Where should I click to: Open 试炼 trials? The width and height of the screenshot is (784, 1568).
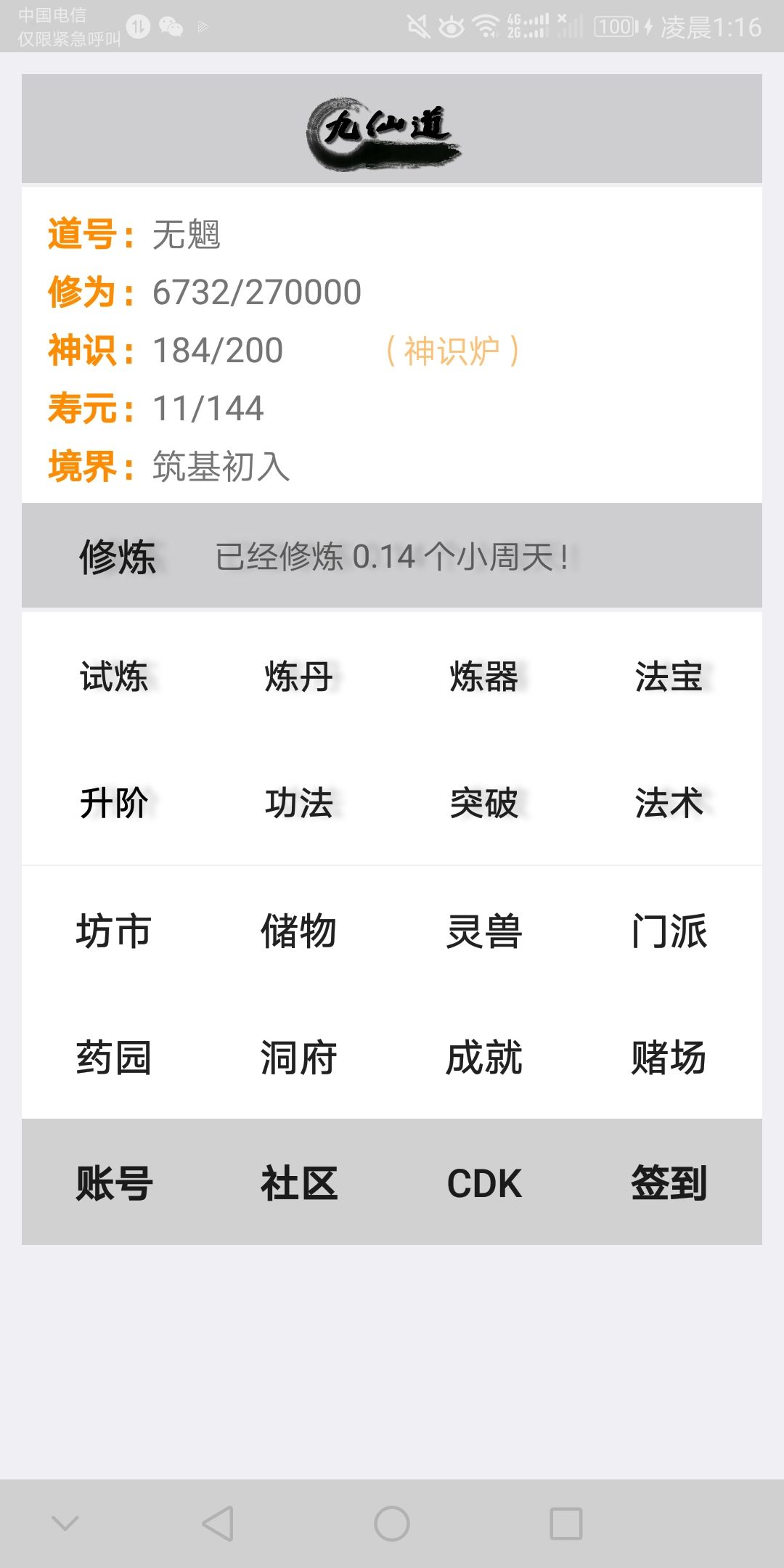click(114, 677)
